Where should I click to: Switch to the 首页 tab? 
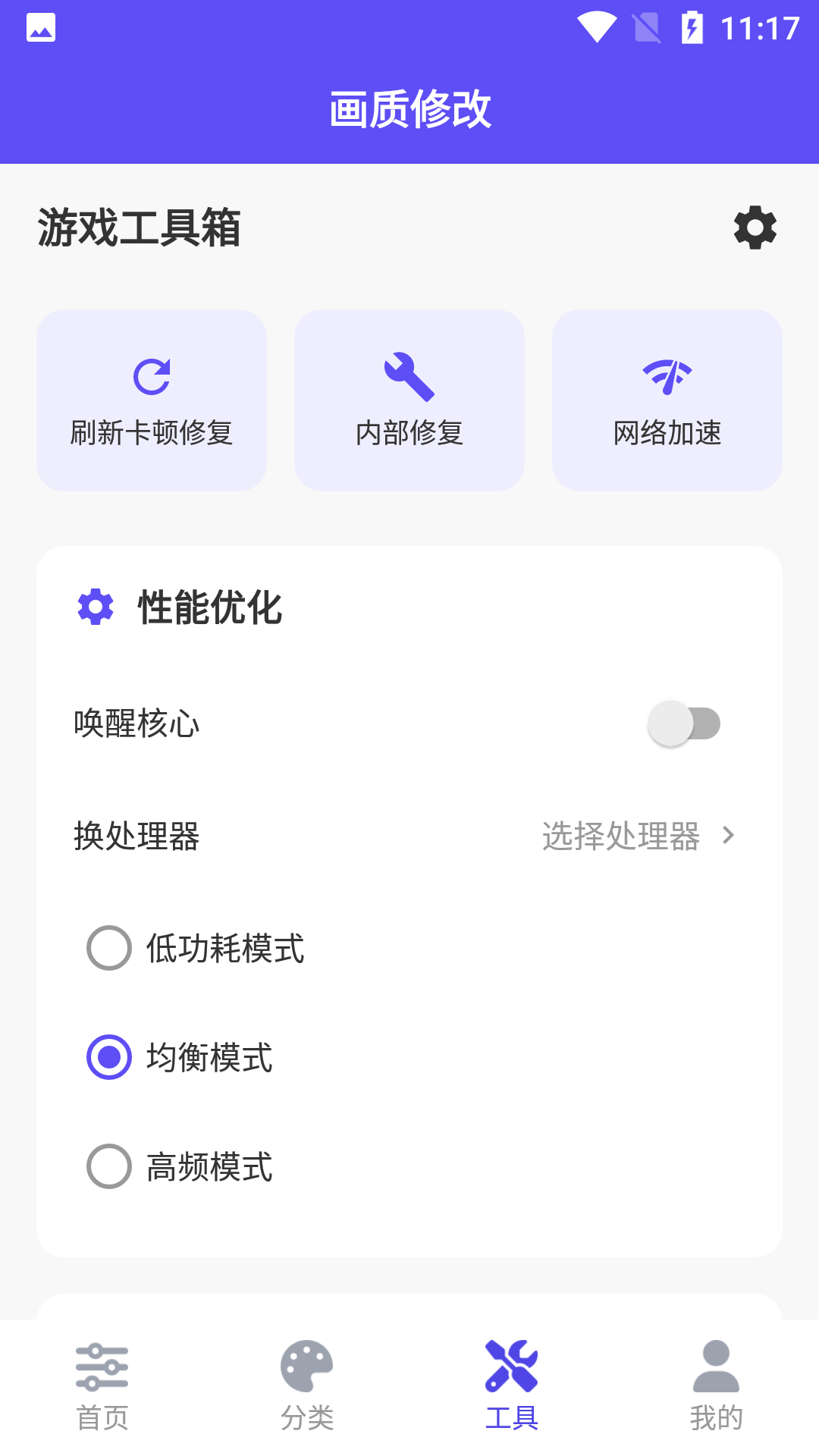[102, 1386]
